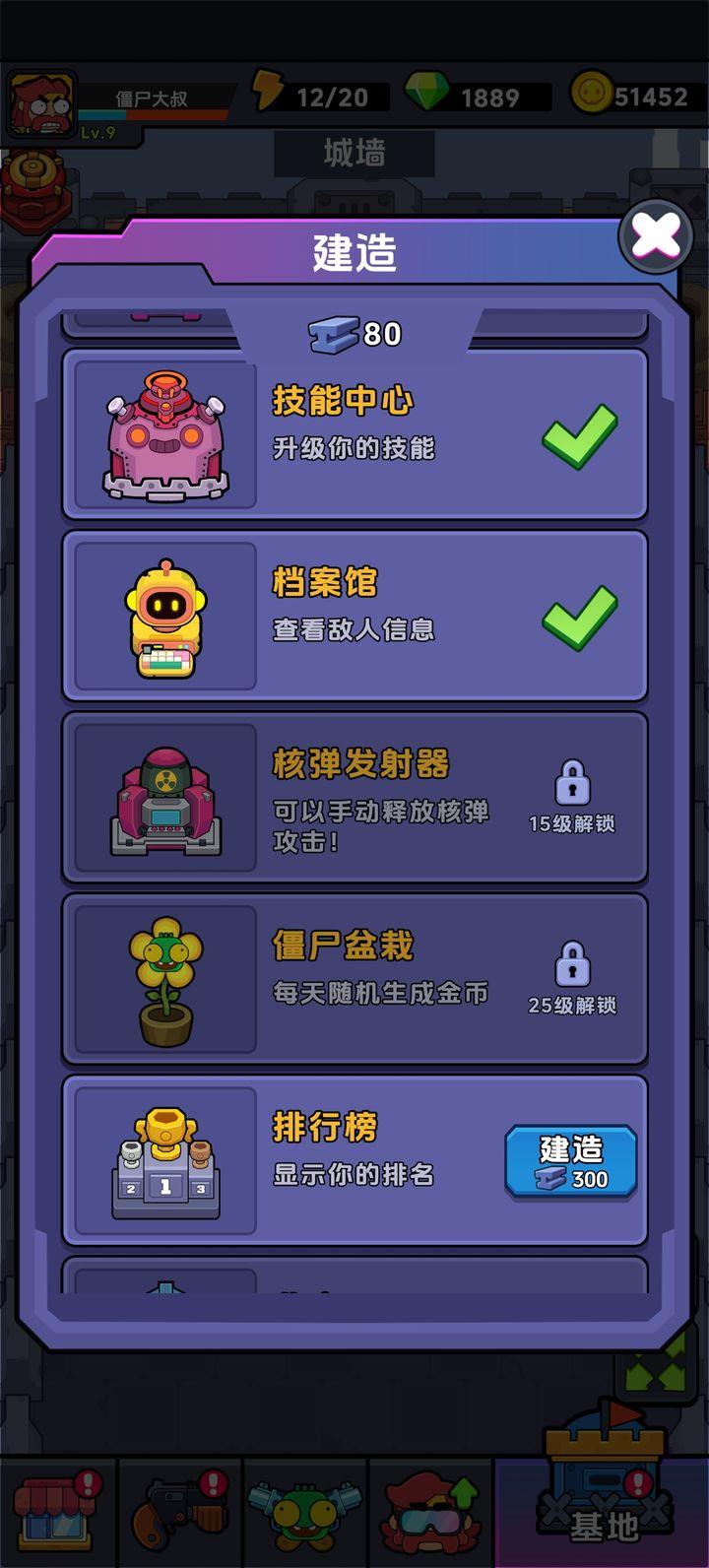This screenshot has width=709, height=1568.
Task: Open the 僵尸大叔 player avatar
Action: (41, 103)
